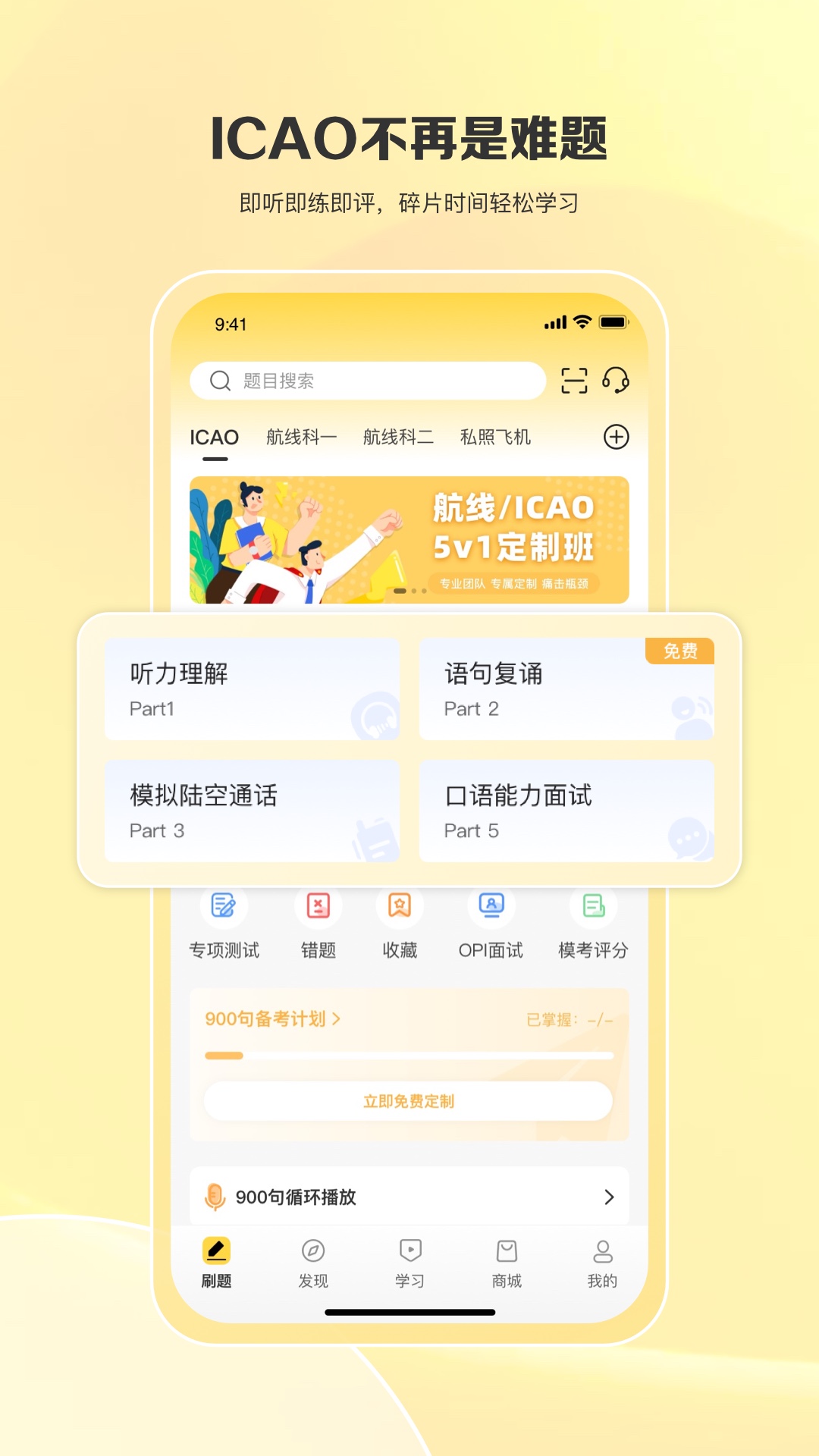Open the 模考评分 mock scoring icon

595,907
